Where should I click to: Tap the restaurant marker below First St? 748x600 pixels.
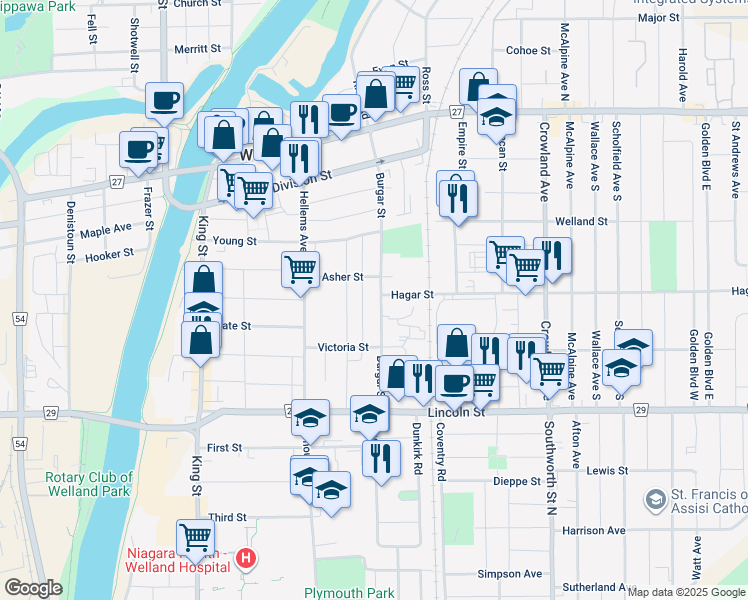[x=380, y=458]
